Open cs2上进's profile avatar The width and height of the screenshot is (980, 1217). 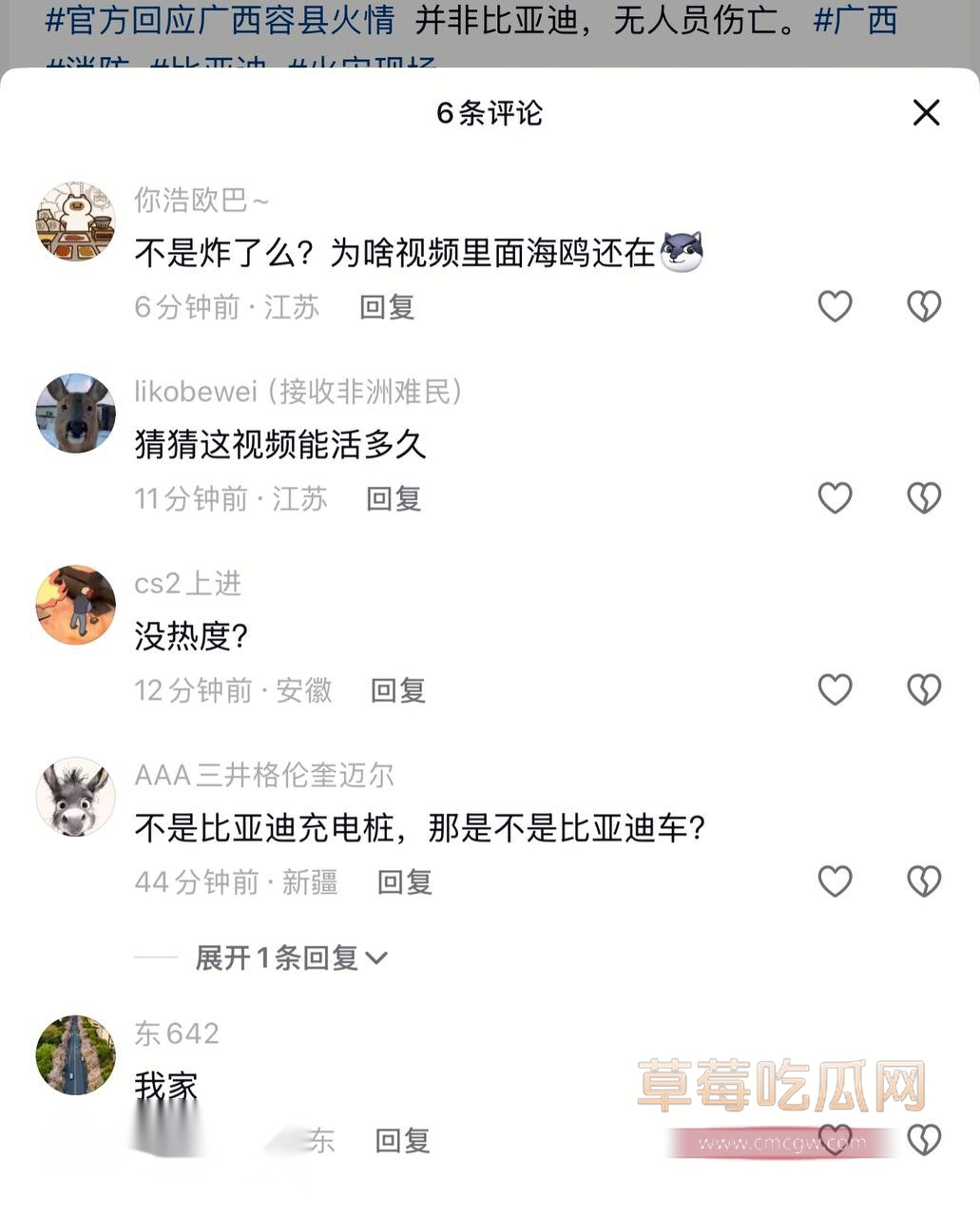coord(75,605)
